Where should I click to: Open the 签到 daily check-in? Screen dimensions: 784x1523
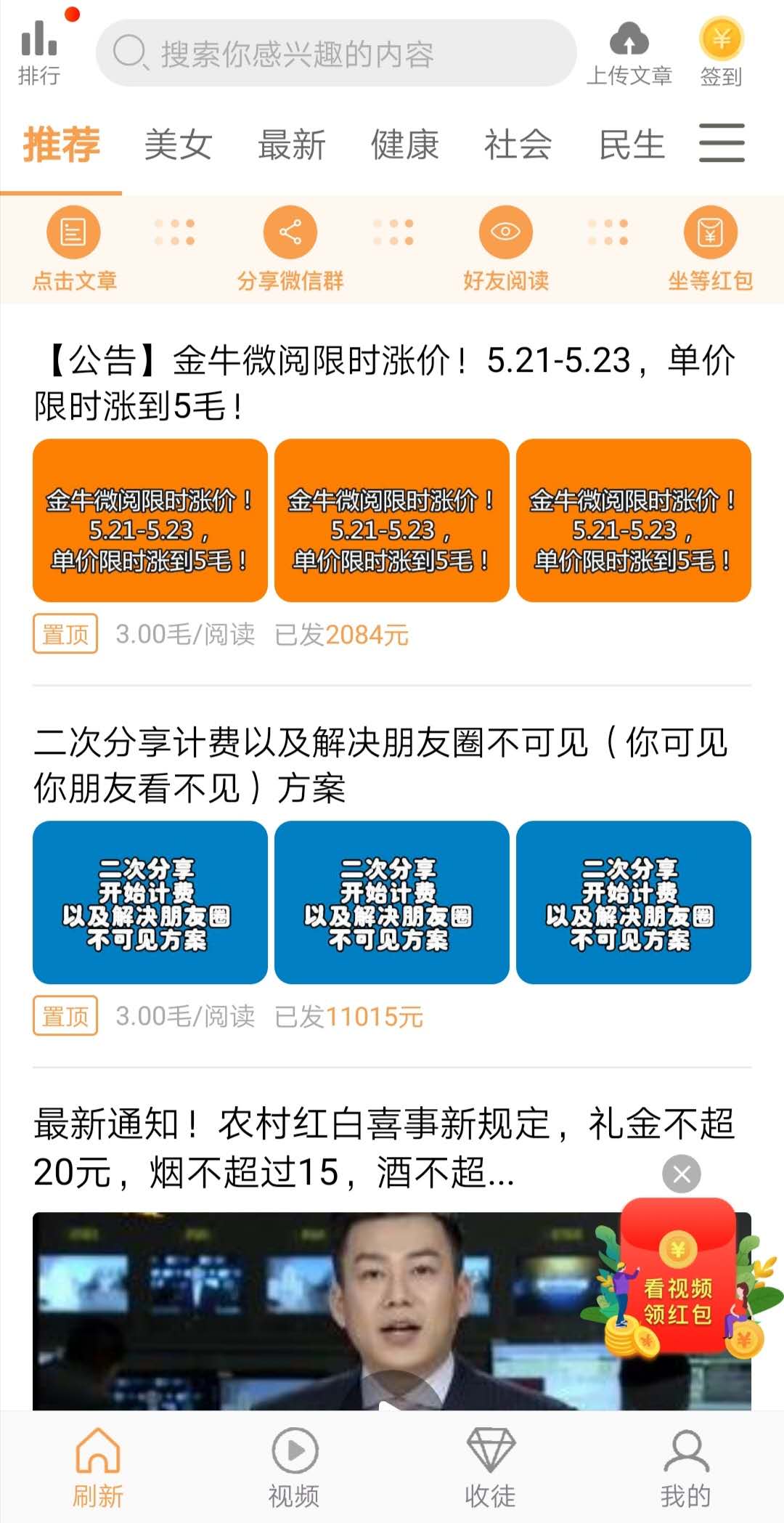pos(721,53)
